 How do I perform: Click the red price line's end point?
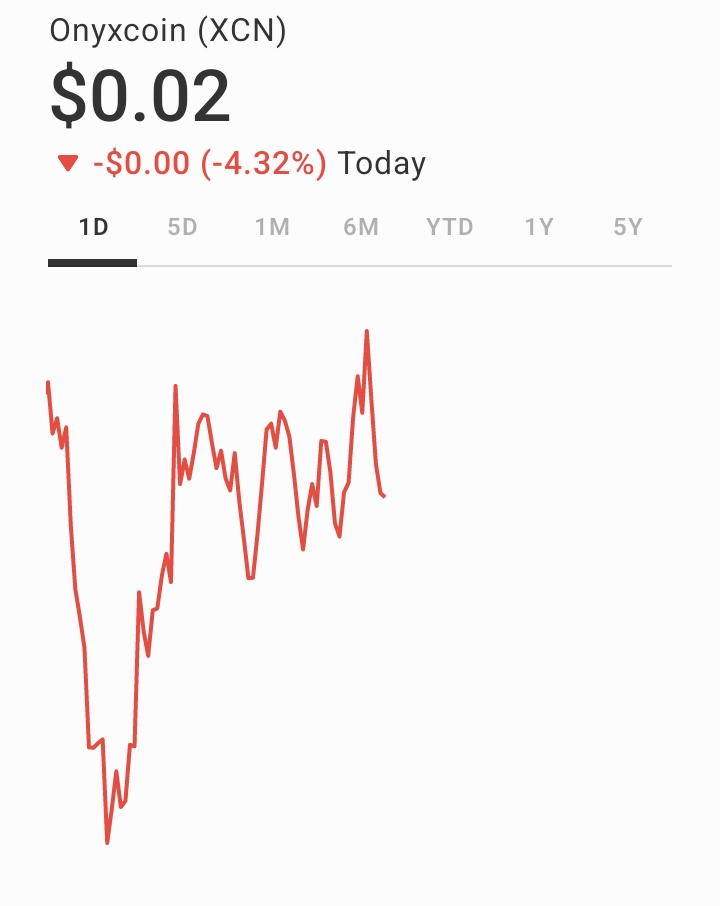click(x=385, y=495)
